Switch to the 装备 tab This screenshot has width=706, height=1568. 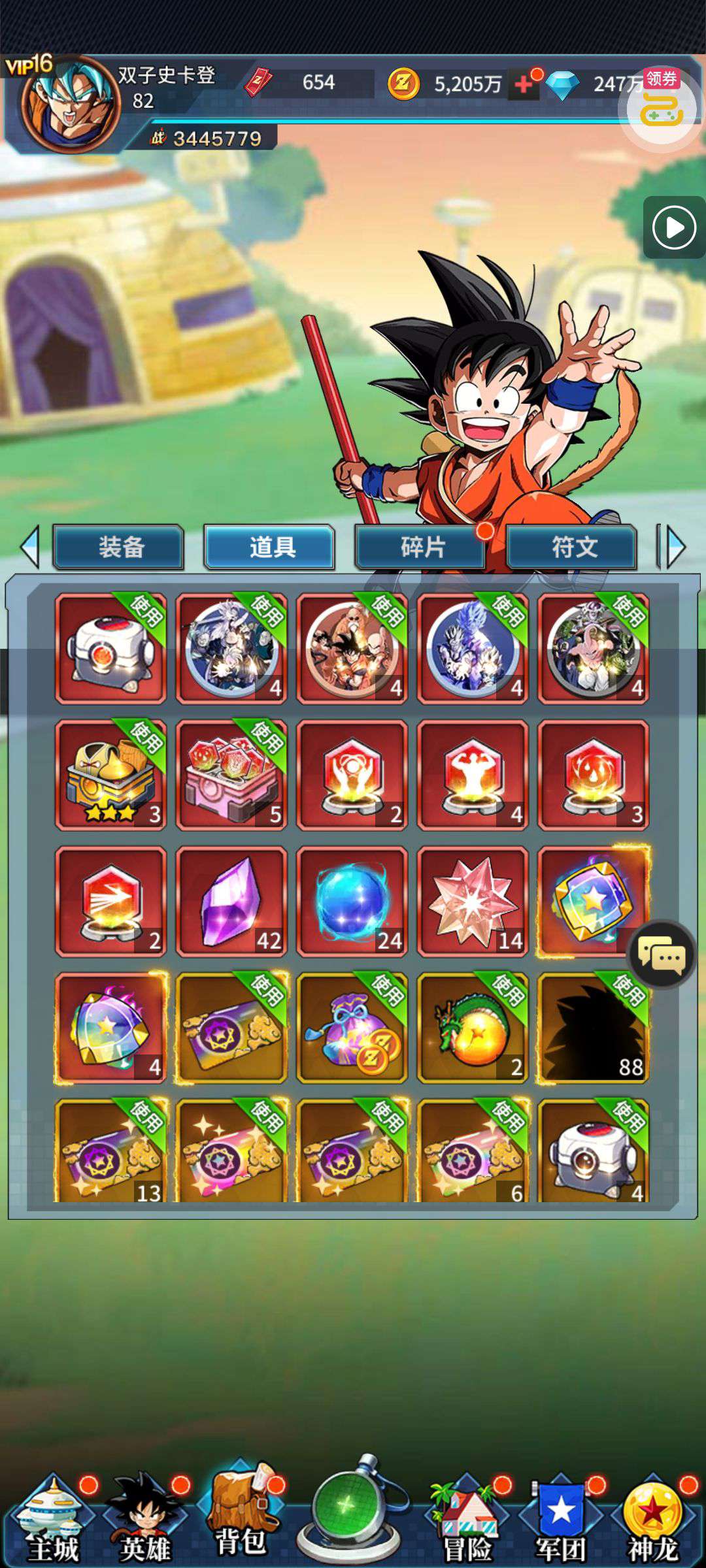[118, 547]
